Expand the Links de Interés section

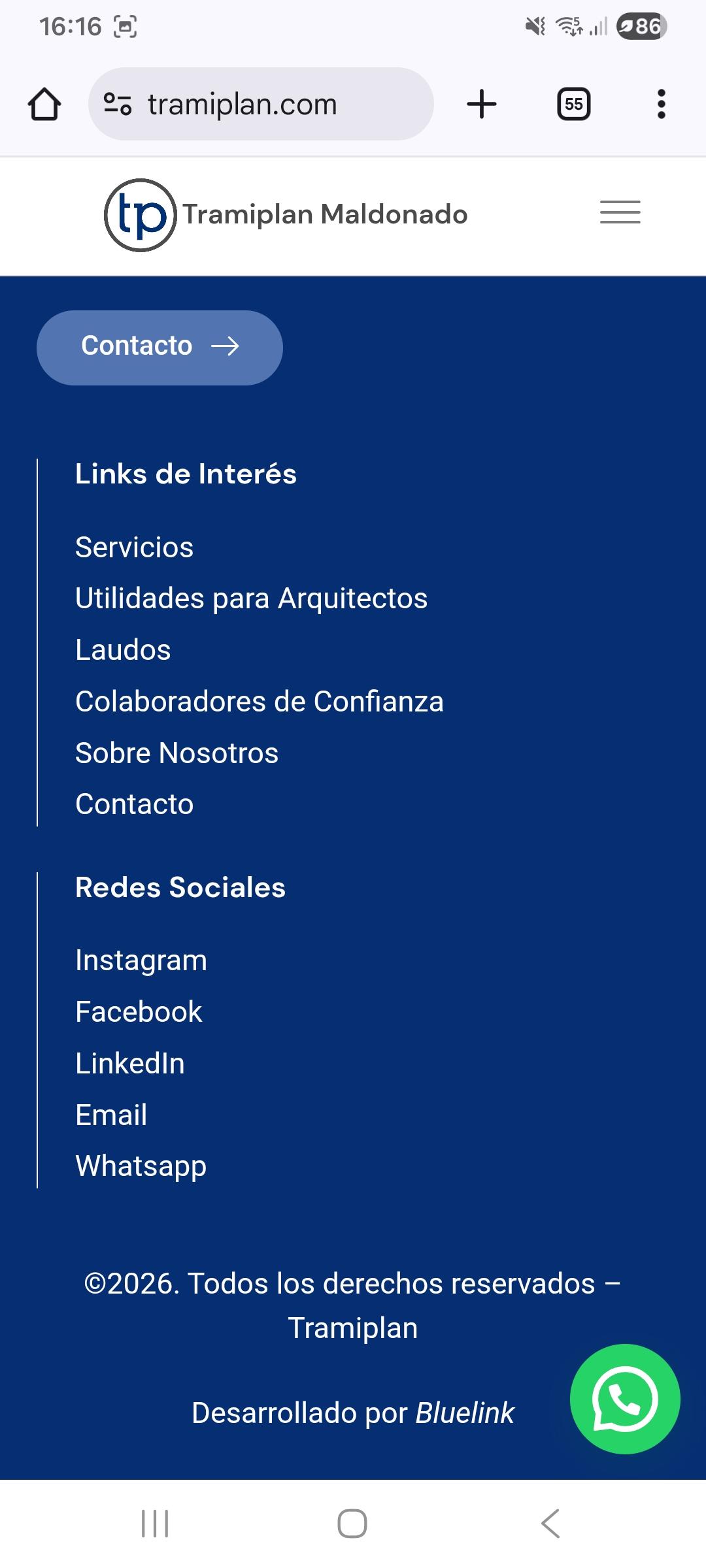[186, 474]
